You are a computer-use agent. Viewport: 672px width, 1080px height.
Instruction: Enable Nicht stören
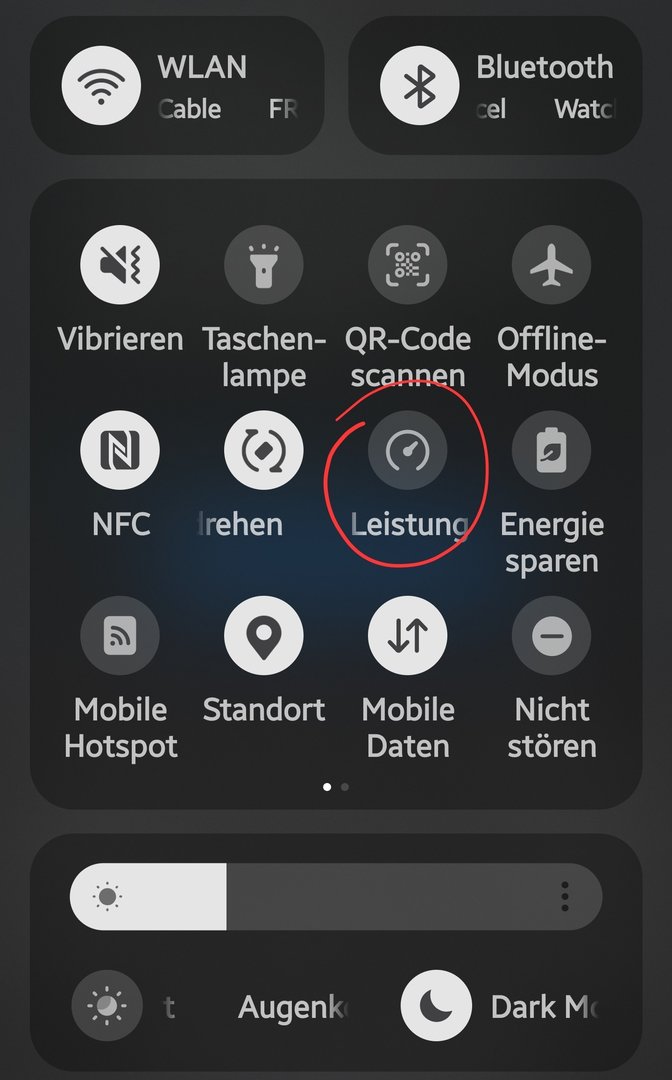point(551,636)
